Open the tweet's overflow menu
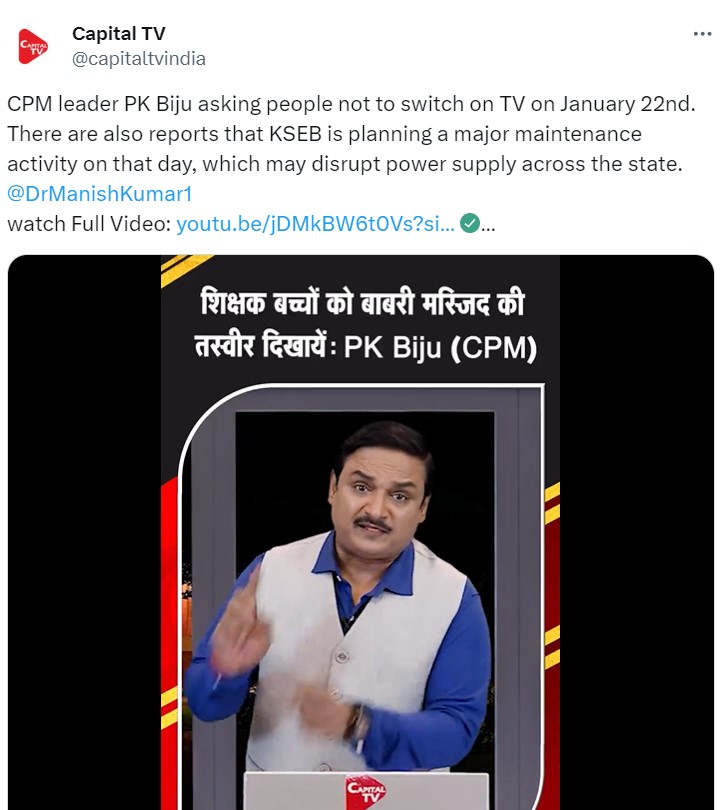Image resolution: width=722 pixels, height=810 pixels. (x=703, y=34)
